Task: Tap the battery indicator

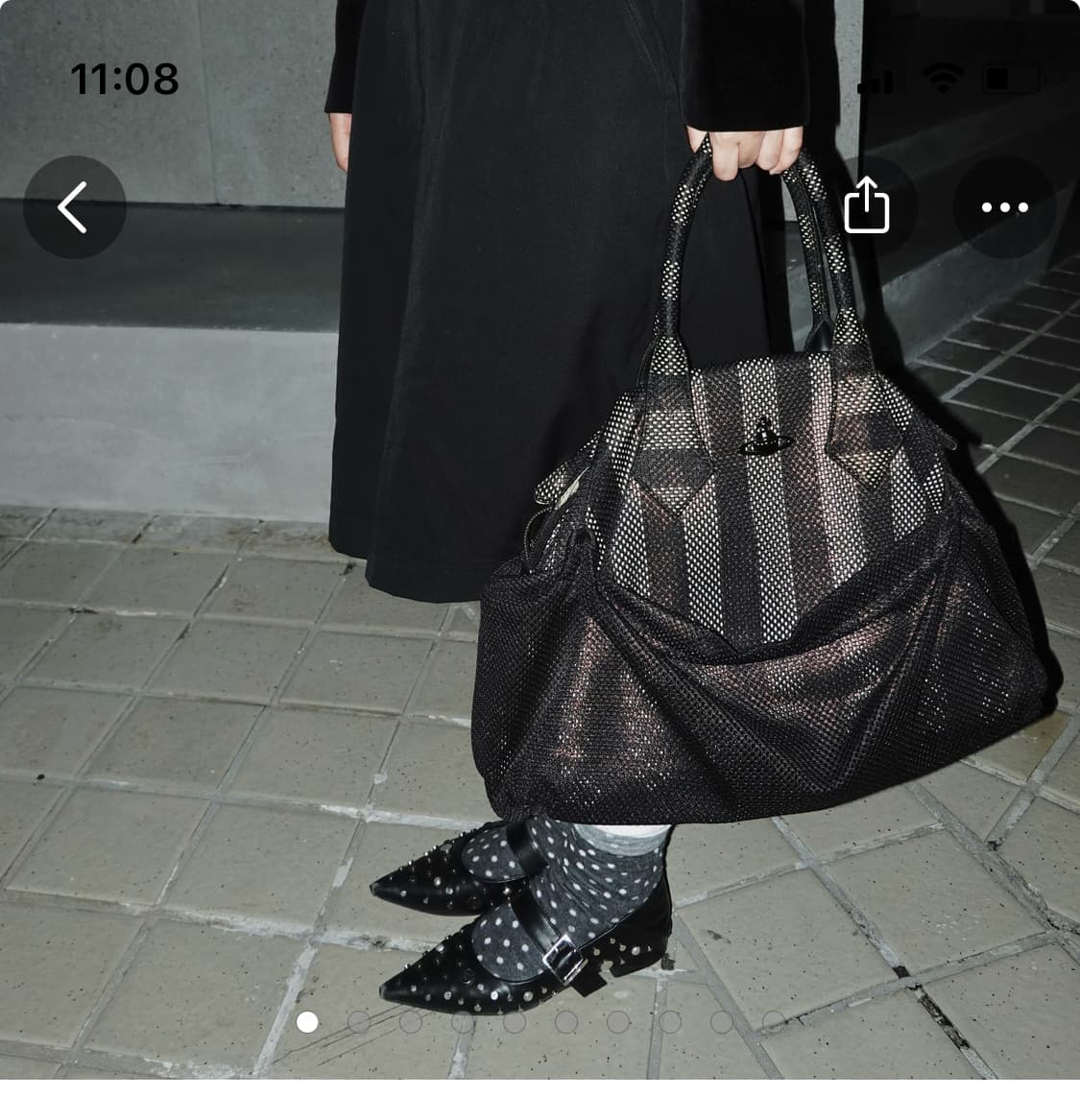Action: [x=1009, y=81]
